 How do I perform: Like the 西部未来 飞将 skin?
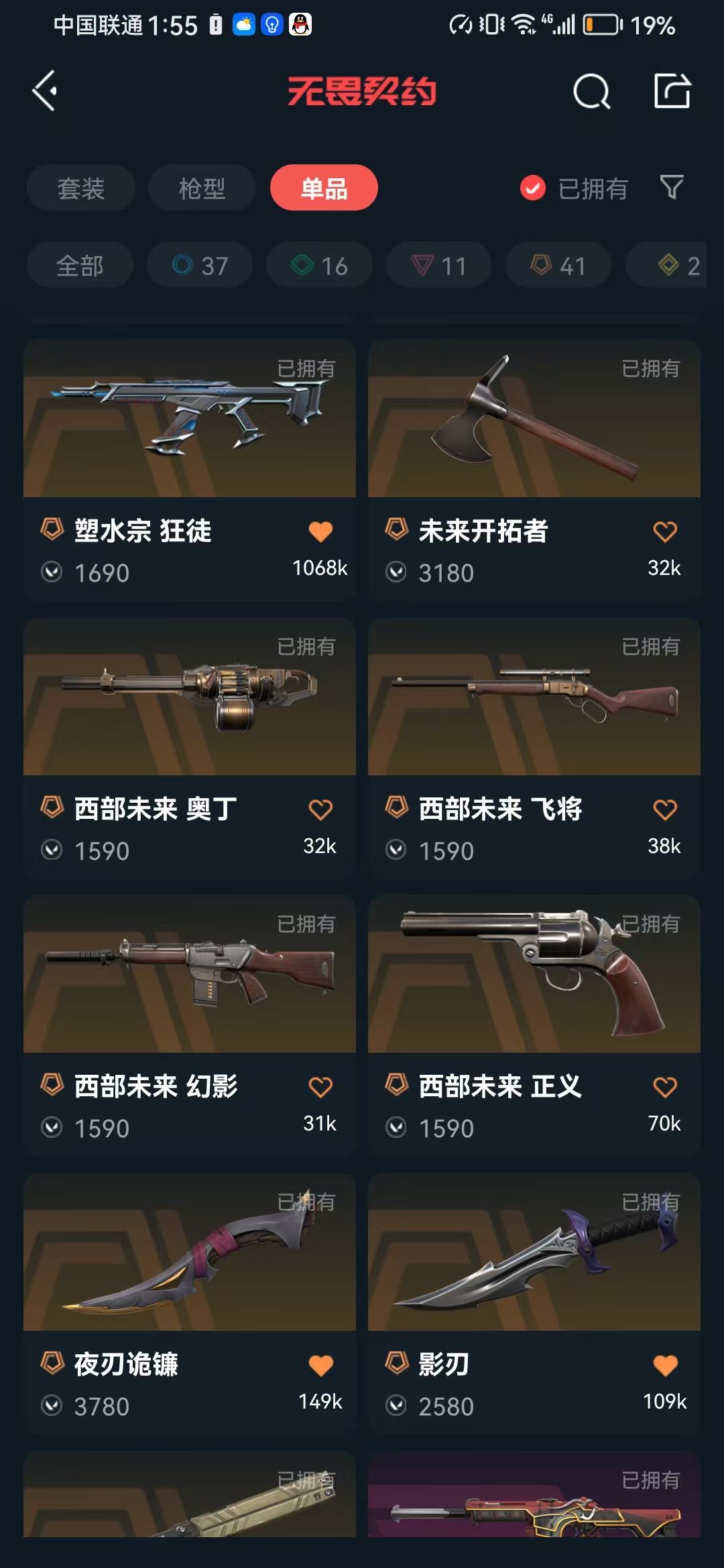(x=665, y=809)
